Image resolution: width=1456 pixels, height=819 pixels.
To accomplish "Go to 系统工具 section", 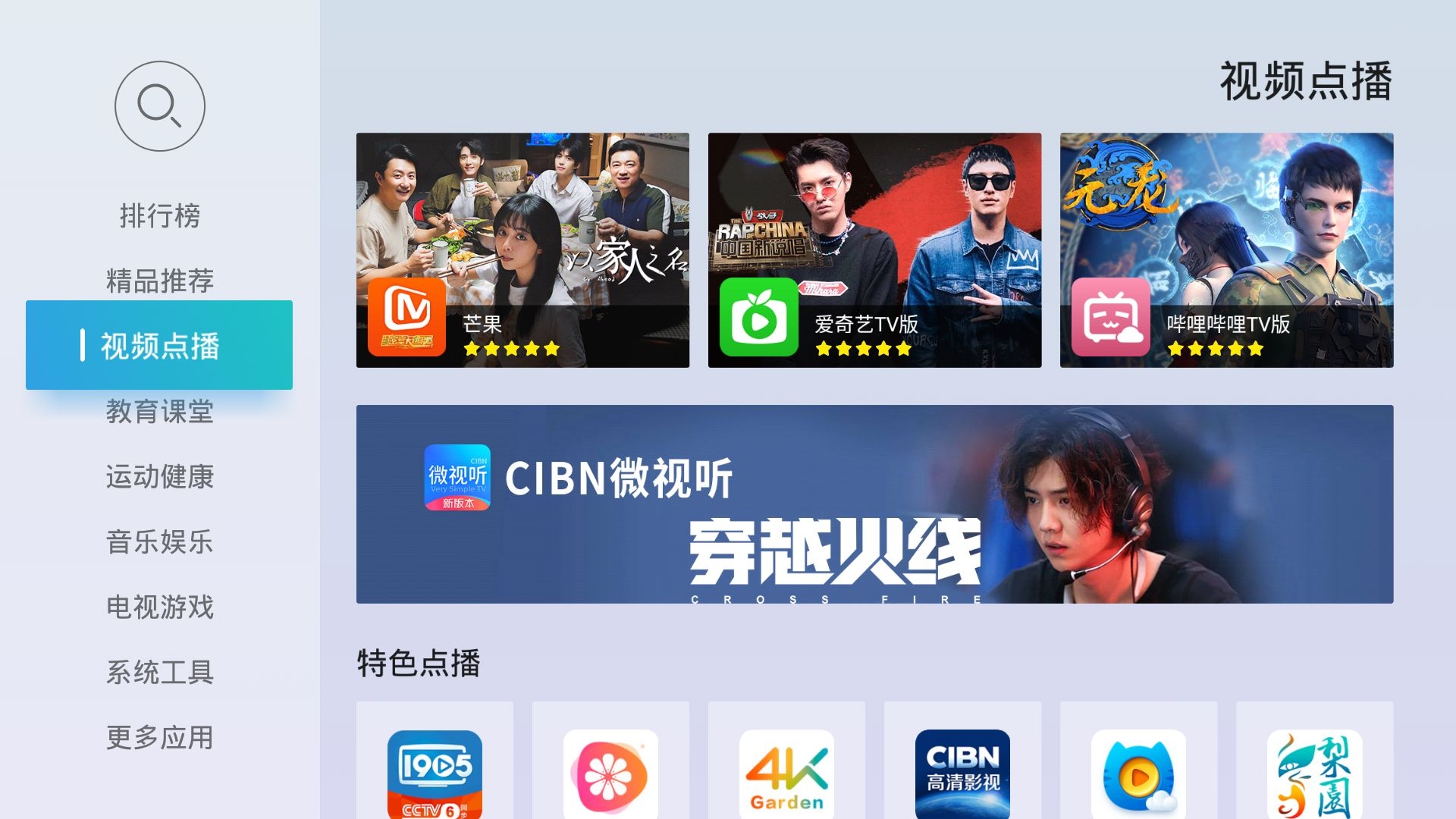I will 159,672.
